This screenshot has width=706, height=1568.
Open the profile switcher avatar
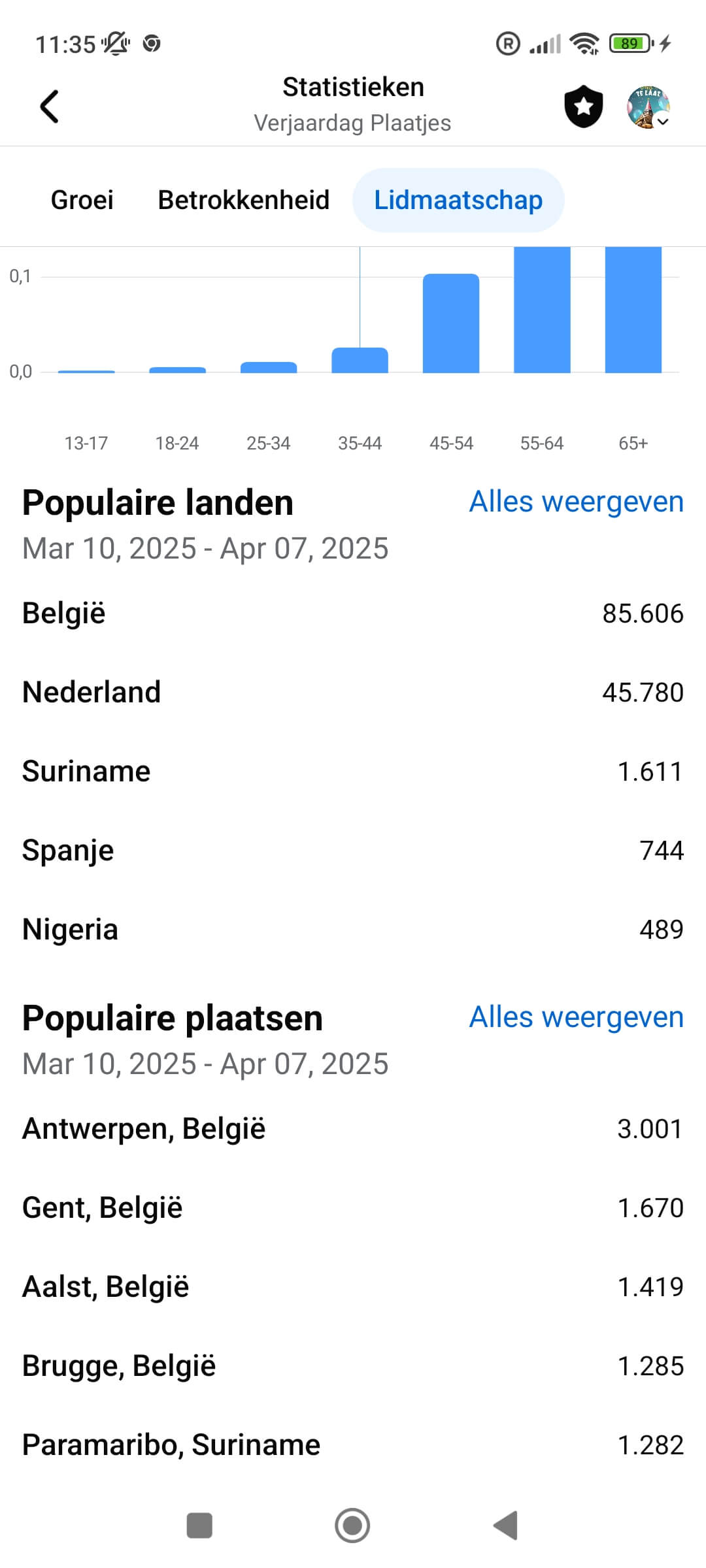(x=648, y=106)
